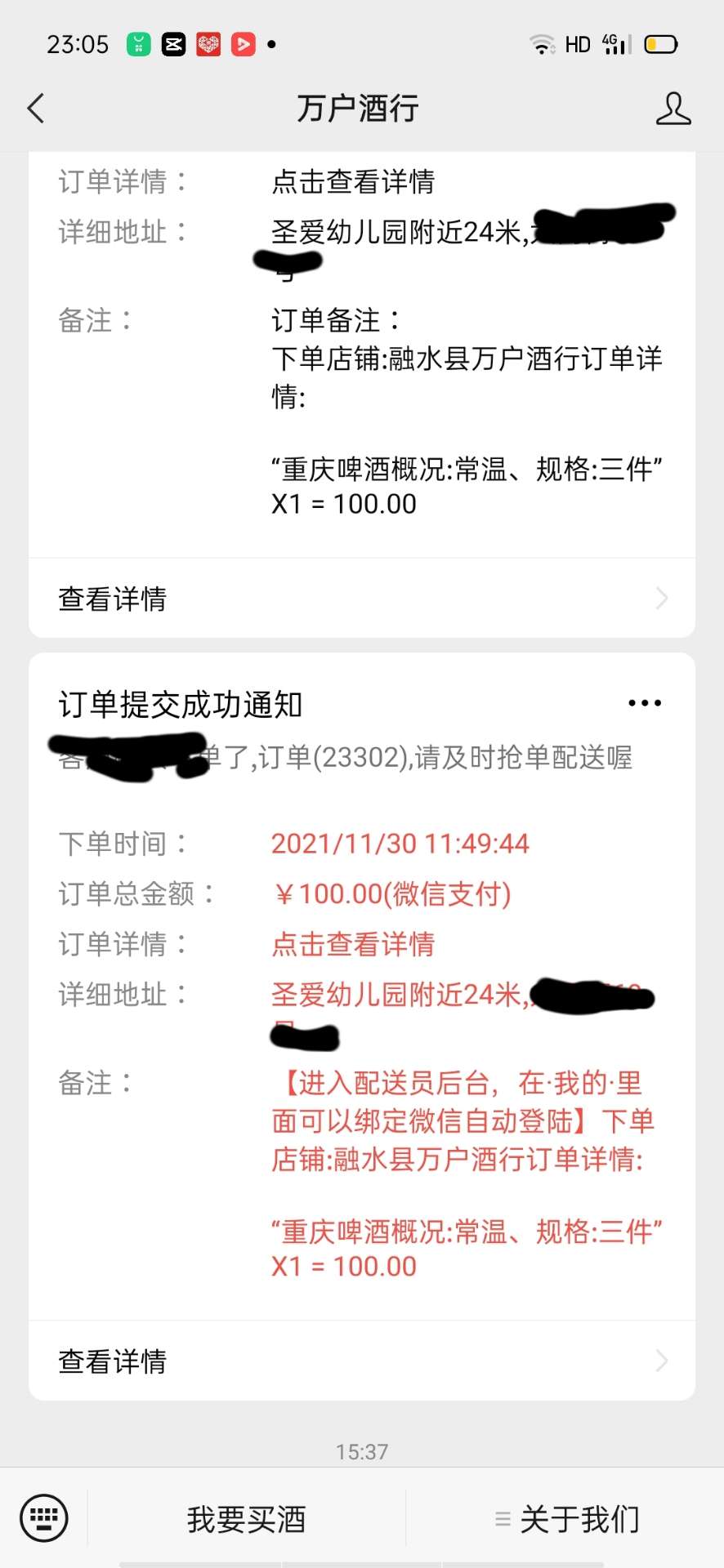The image size is (724, 1568).
Task: Go back from 万户酒行 chat
Action: 36,109
